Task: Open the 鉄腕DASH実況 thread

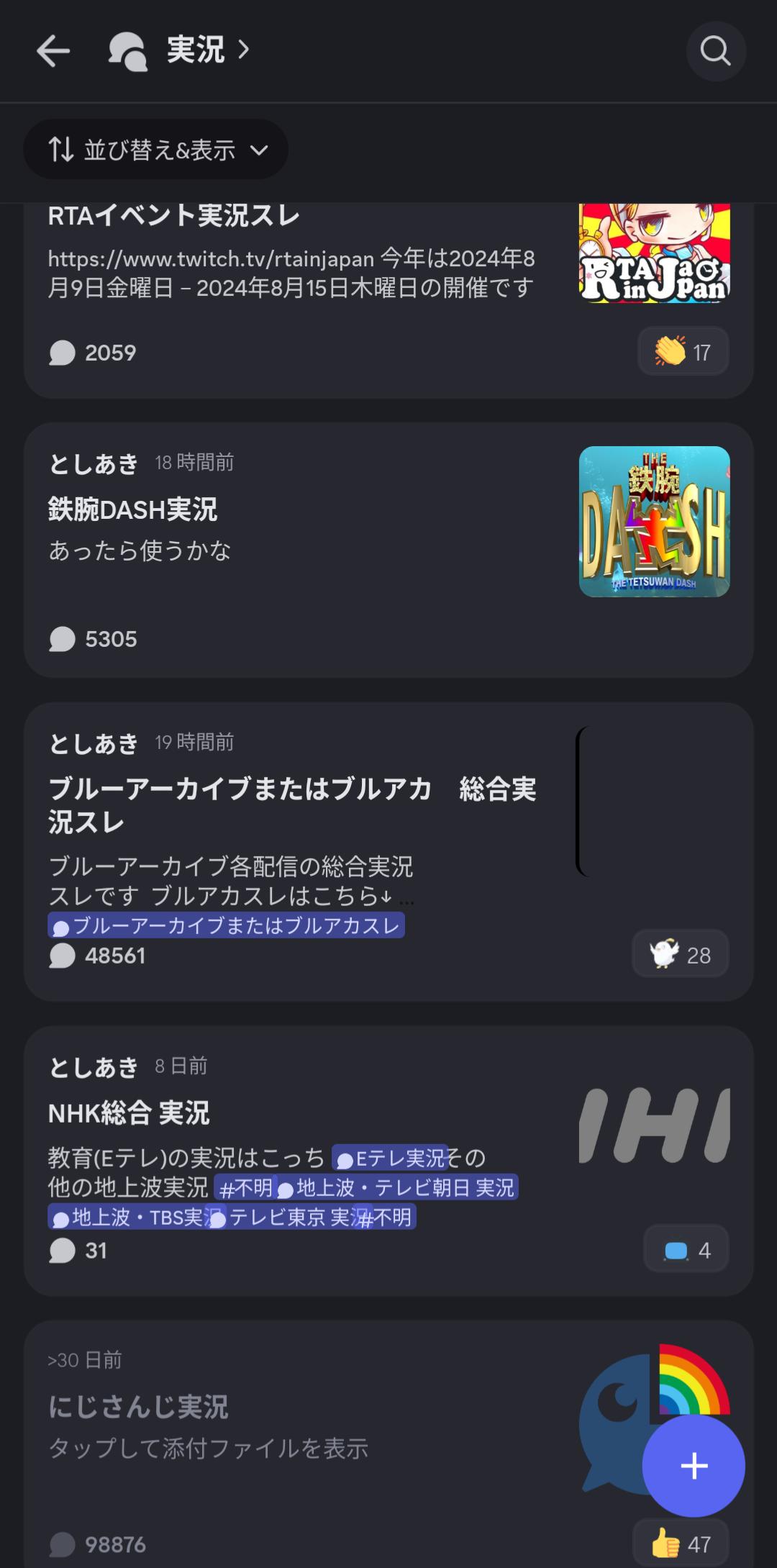Action: 132,509
